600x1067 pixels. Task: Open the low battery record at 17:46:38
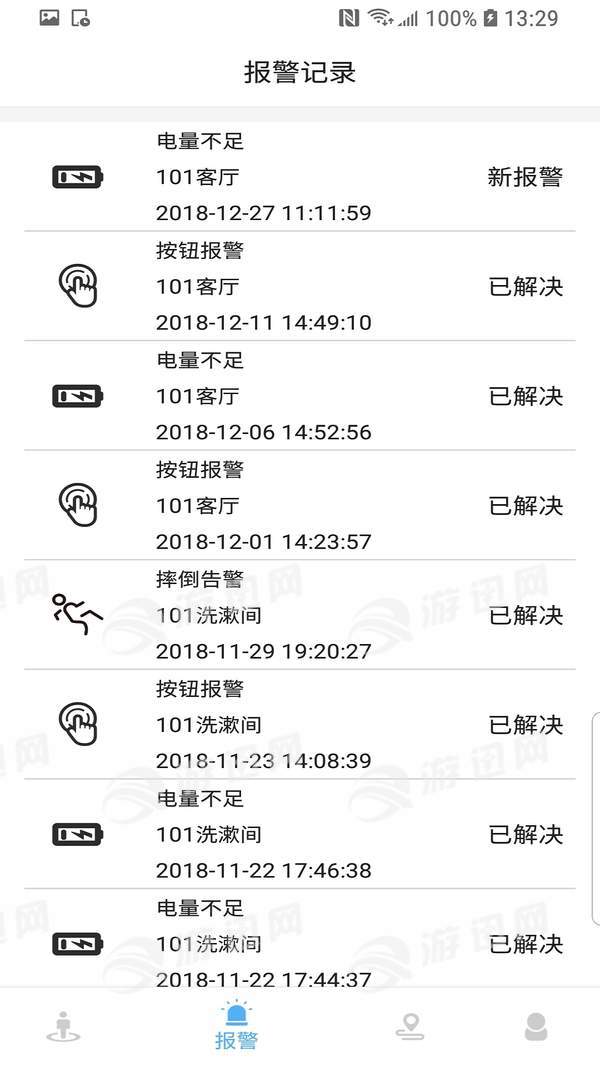[x=300, y=834]
